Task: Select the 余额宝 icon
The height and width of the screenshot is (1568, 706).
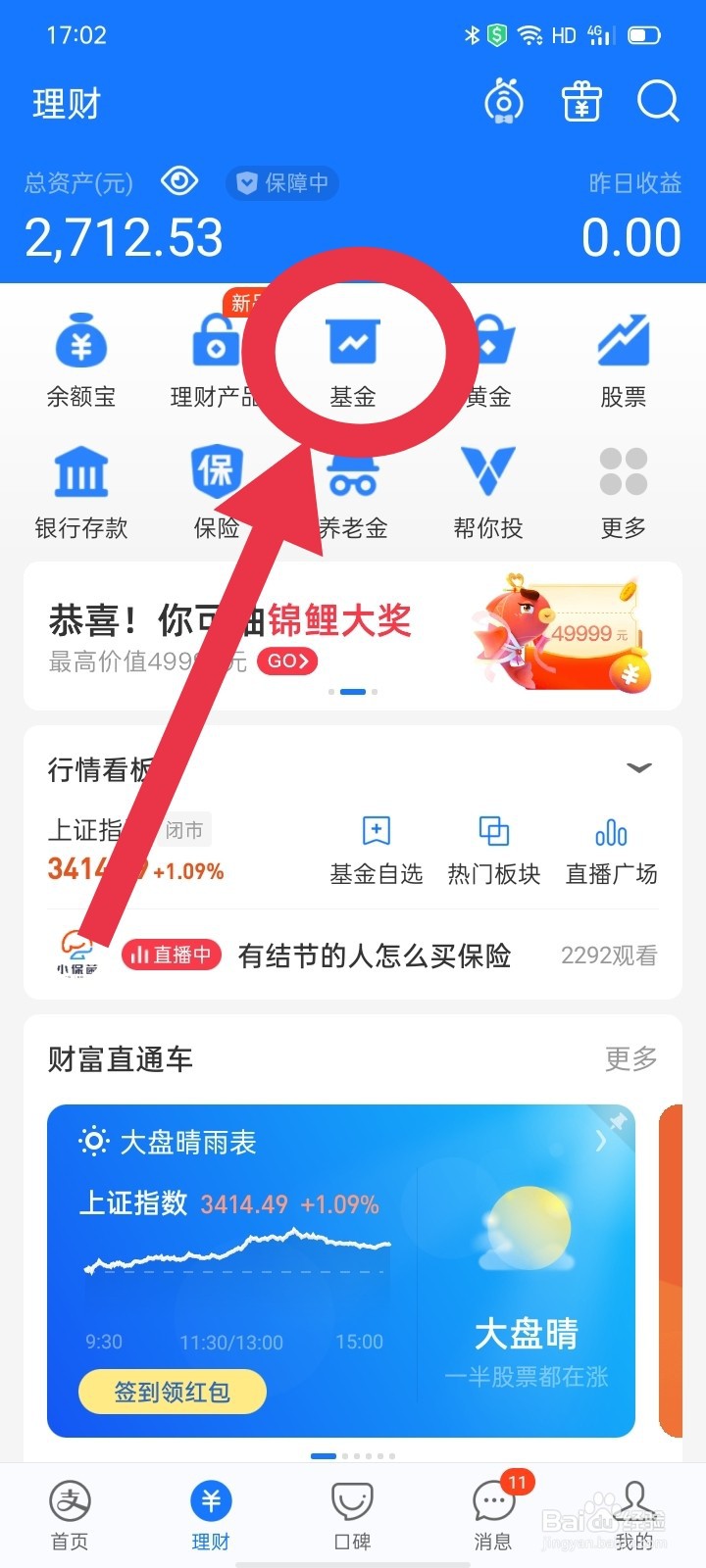Action: point(80,358)
